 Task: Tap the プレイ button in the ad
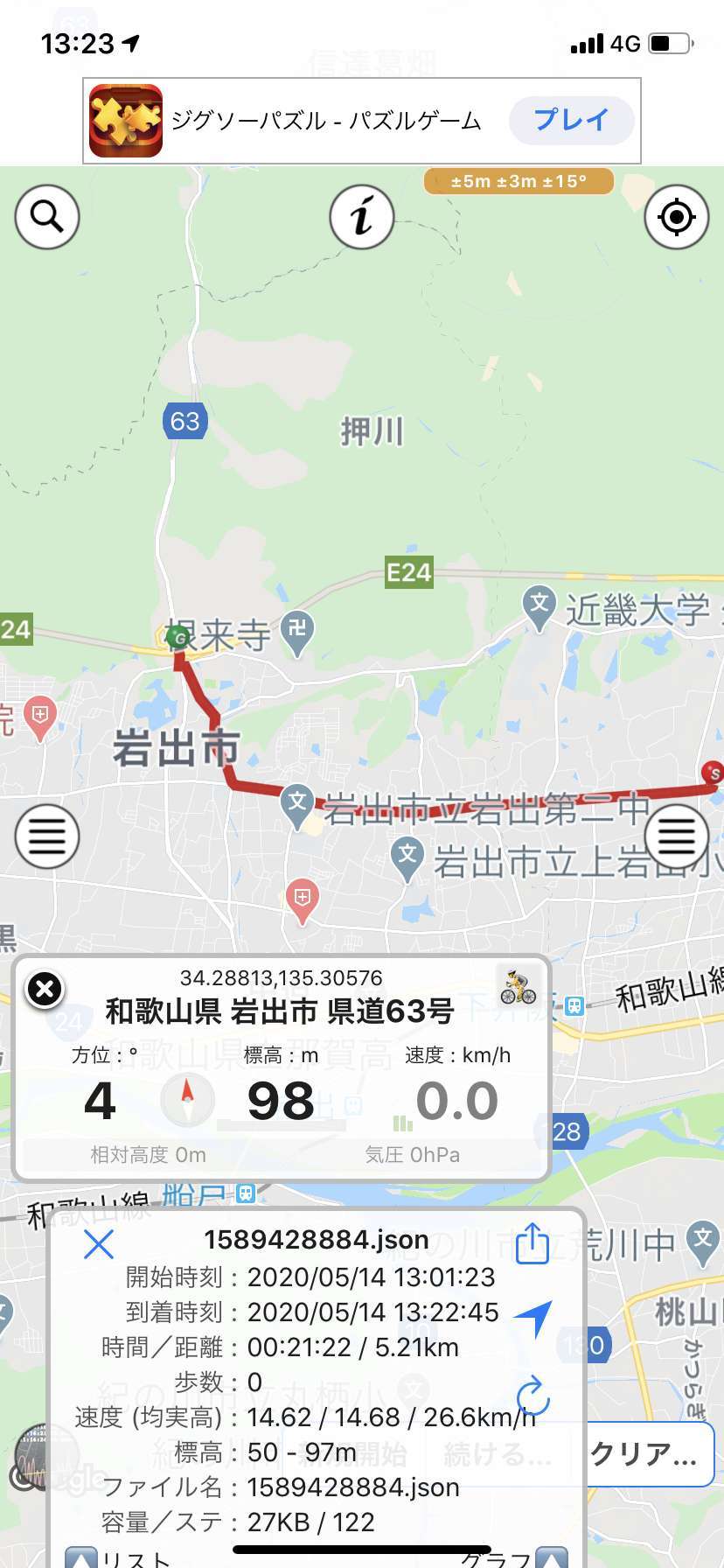(x=572, y=120)
